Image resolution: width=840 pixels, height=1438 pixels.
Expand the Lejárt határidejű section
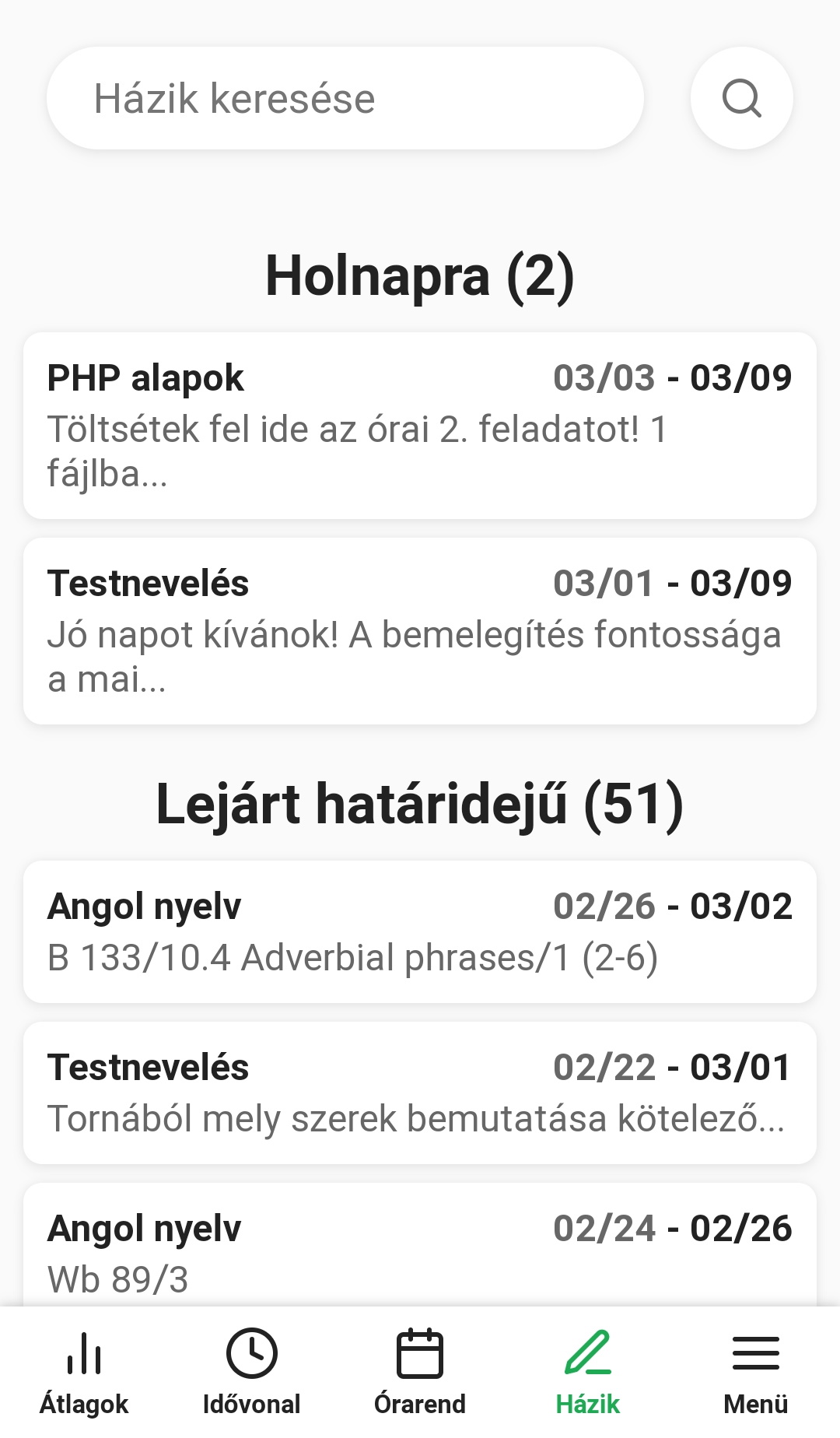pos(420,807)
